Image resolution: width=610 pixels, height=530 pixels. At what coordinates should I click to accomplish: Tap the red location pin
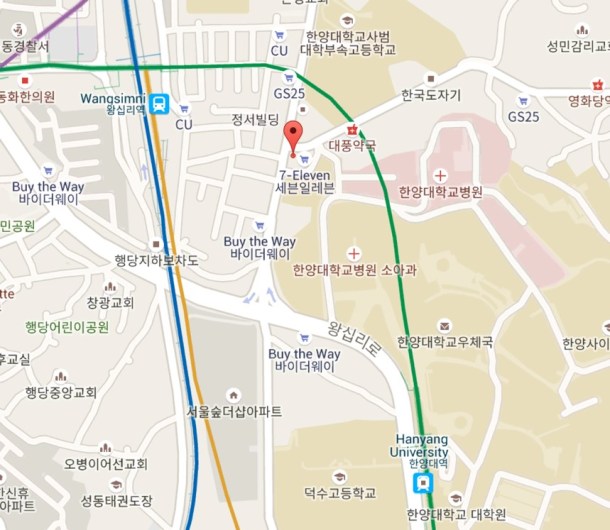[293, 136]
